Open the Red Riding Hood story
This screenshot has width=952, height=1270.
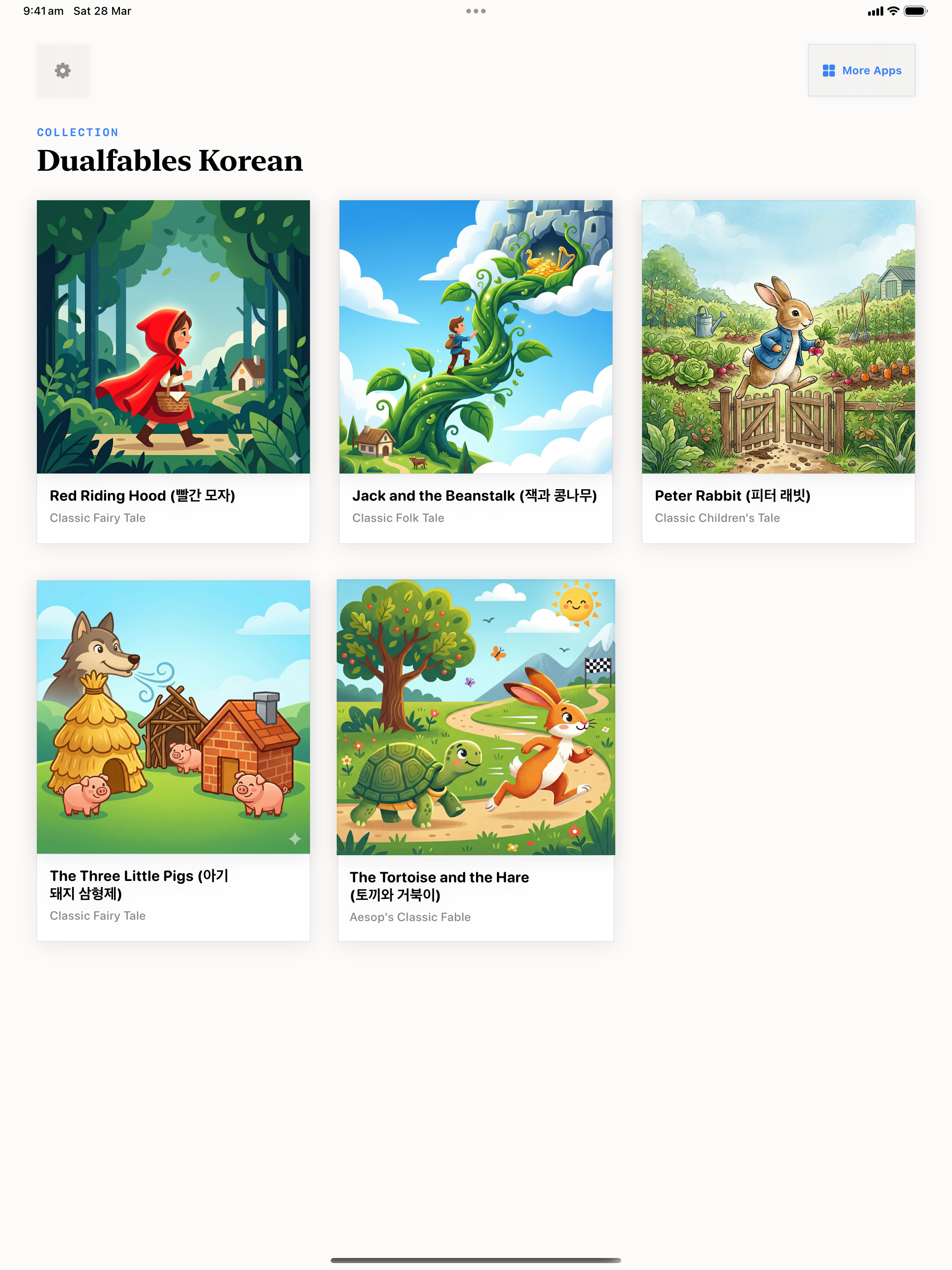coord(173,371)
